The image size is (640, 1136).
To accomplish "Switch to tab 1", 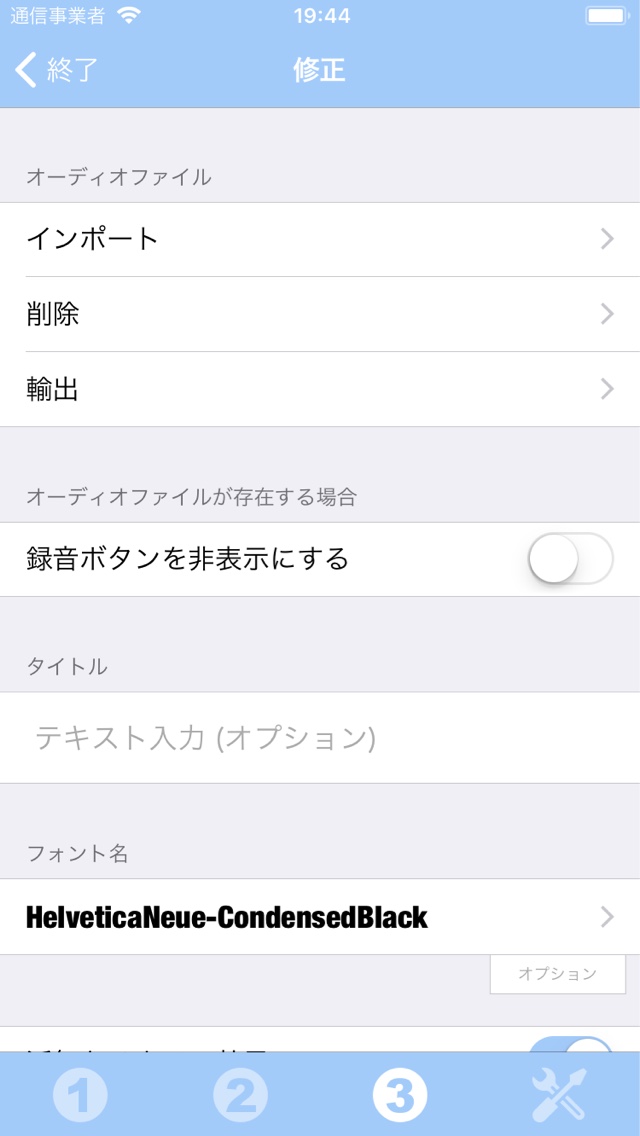I will click(x=80, y=1094).
